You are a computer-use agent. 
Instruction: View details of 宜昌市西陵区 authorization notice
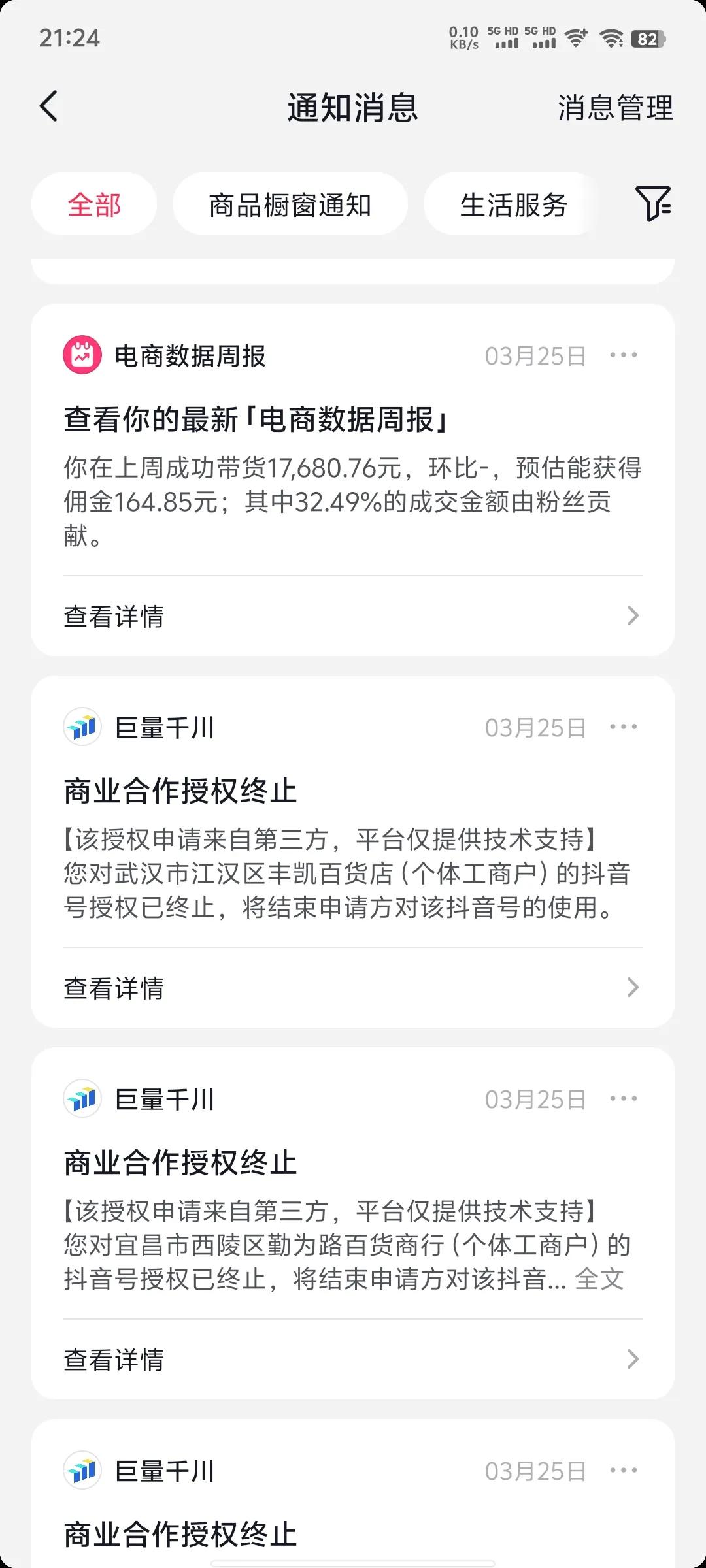click(x=353, y=1359)
